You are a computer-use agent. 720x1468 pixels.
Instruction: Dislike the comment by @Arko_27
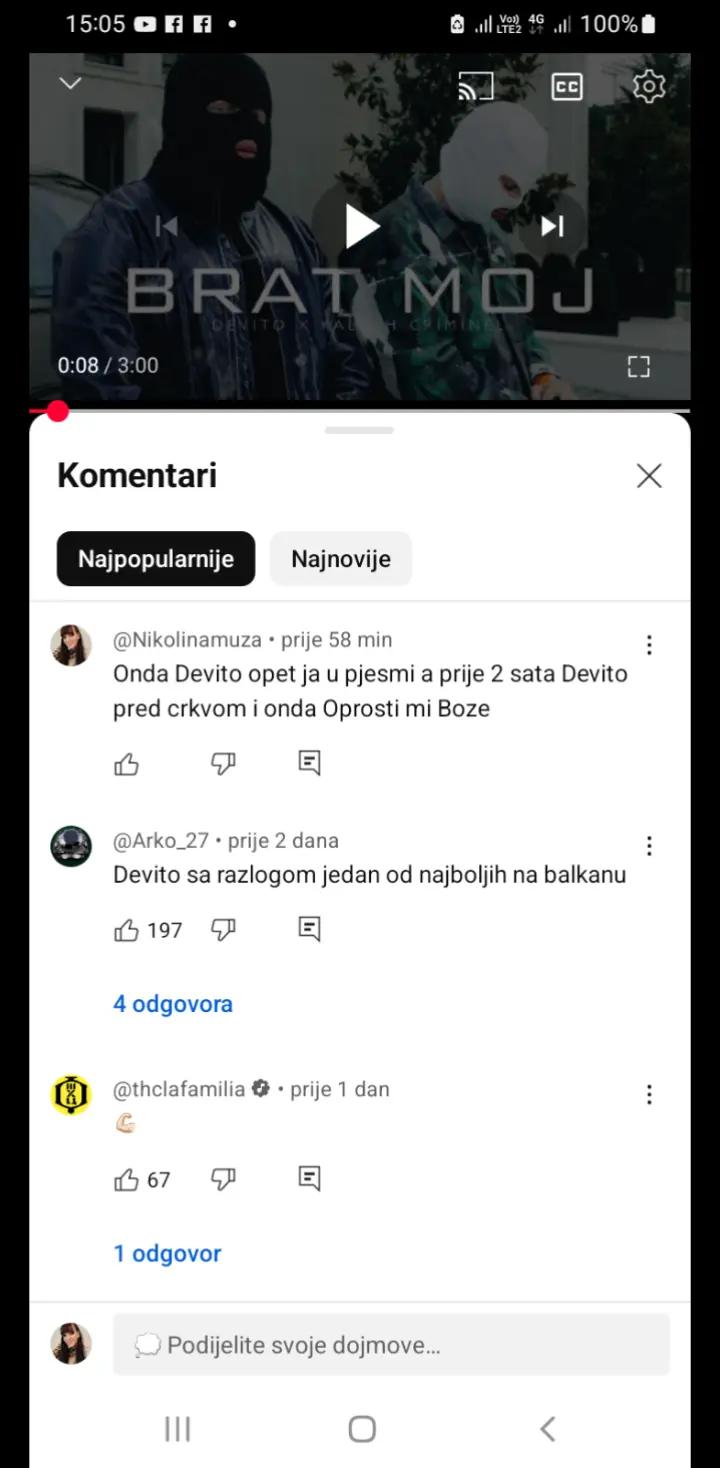(223, 930)
